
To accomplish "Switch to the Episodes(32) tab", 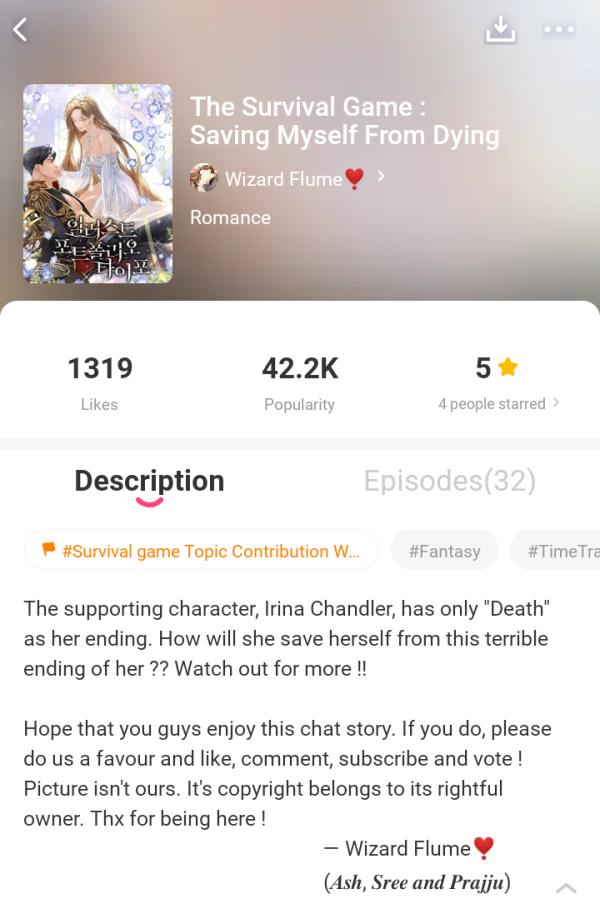I will click(x=449, y=481).
